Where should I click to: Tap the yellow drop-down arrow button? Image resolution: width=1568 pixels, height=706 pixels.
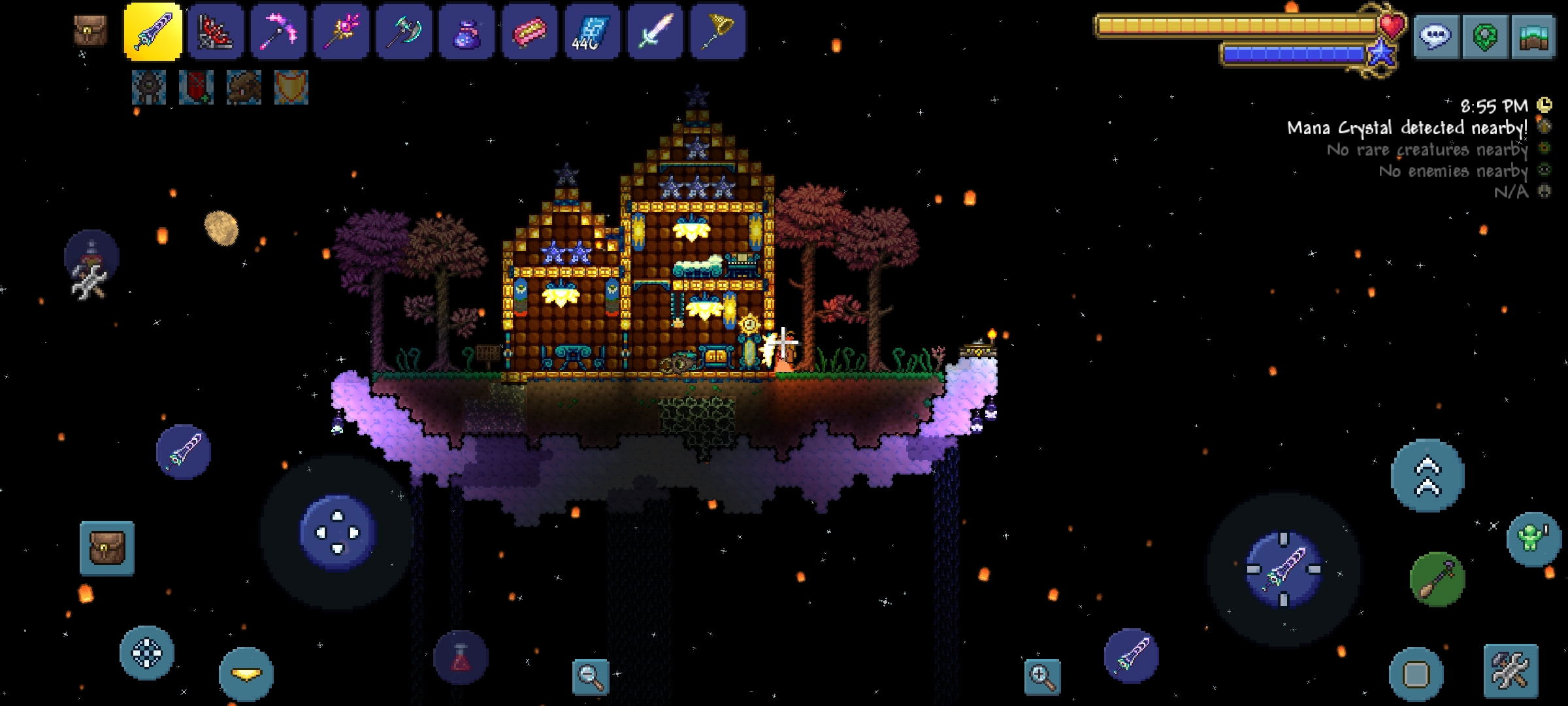pyautogui.click(x=246, y=674)
